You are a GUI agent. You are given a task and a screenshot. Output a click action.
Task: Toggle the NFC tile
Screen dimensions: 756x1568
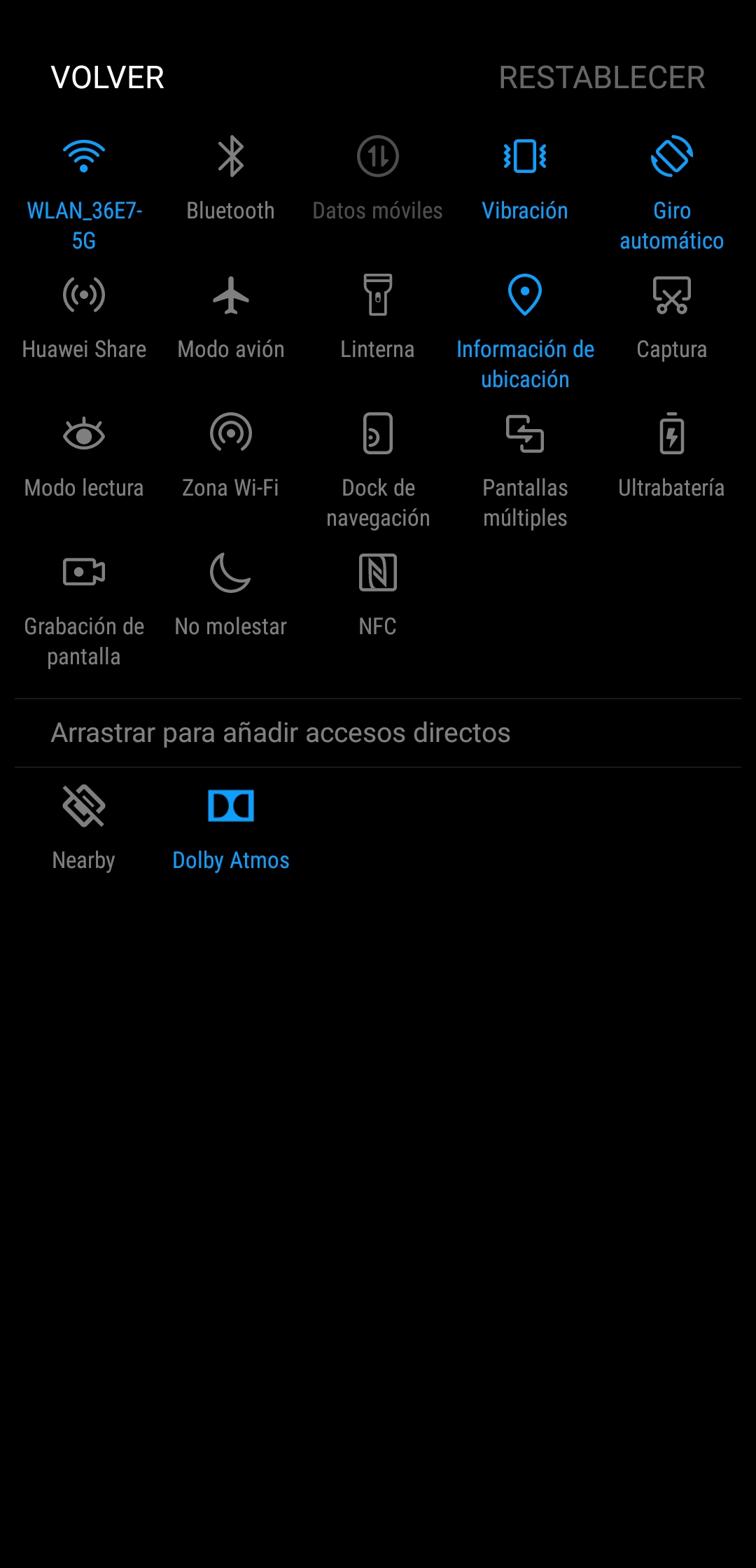pos(378,572)
